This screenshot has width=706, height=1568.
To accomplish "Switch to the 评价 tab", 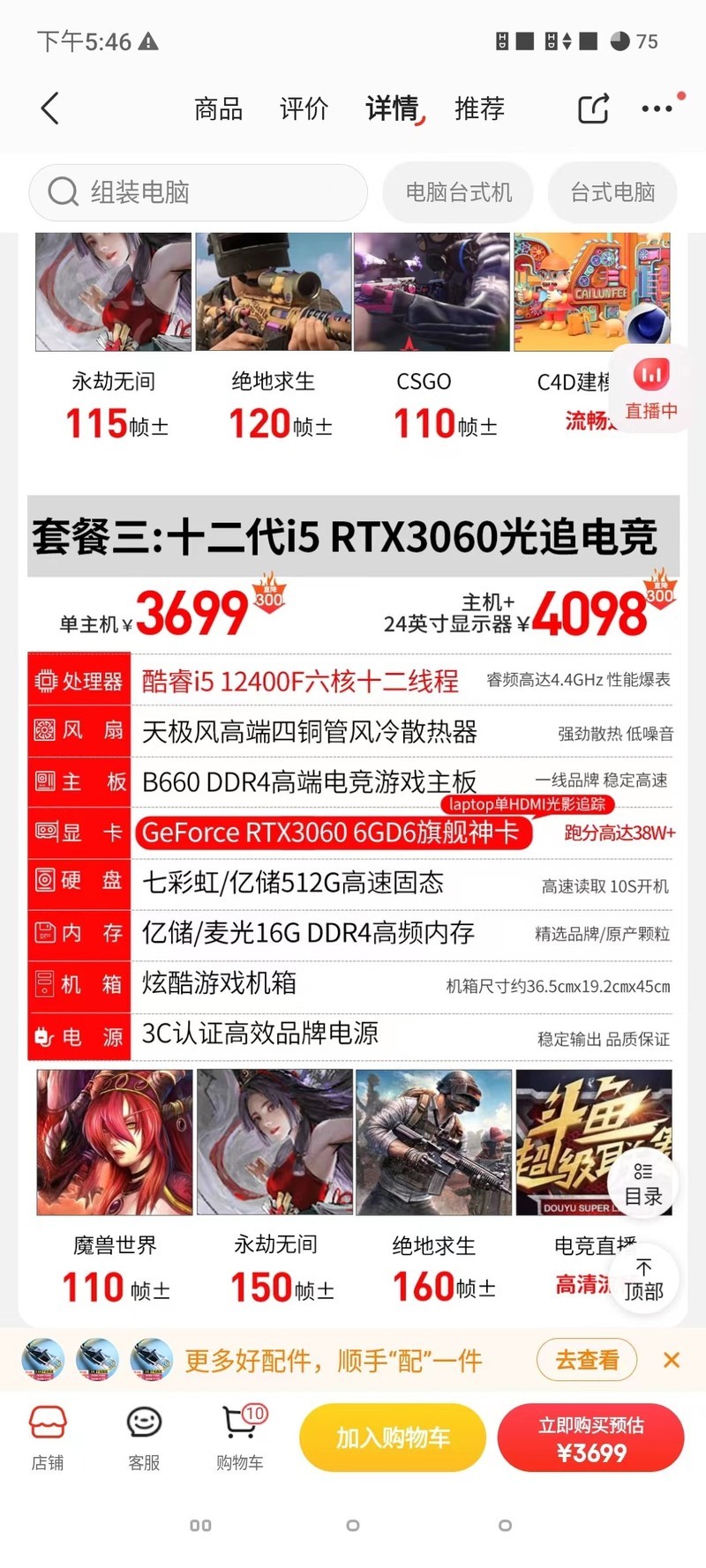I will (x=304, y=108).
